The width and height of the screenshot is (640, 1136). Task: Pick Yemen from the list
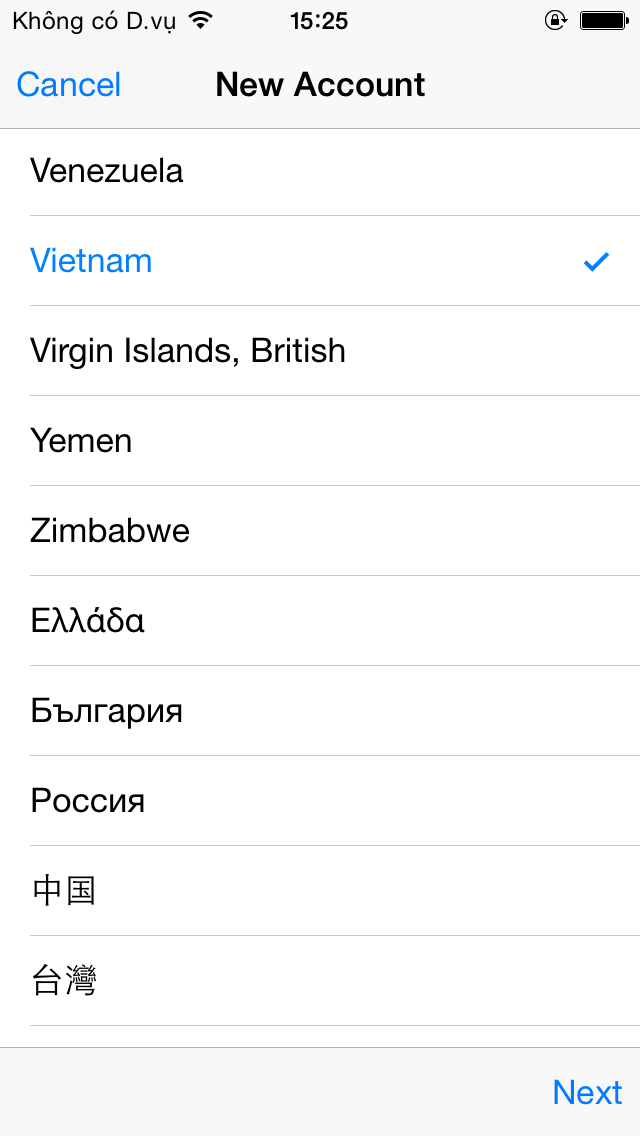320,440
